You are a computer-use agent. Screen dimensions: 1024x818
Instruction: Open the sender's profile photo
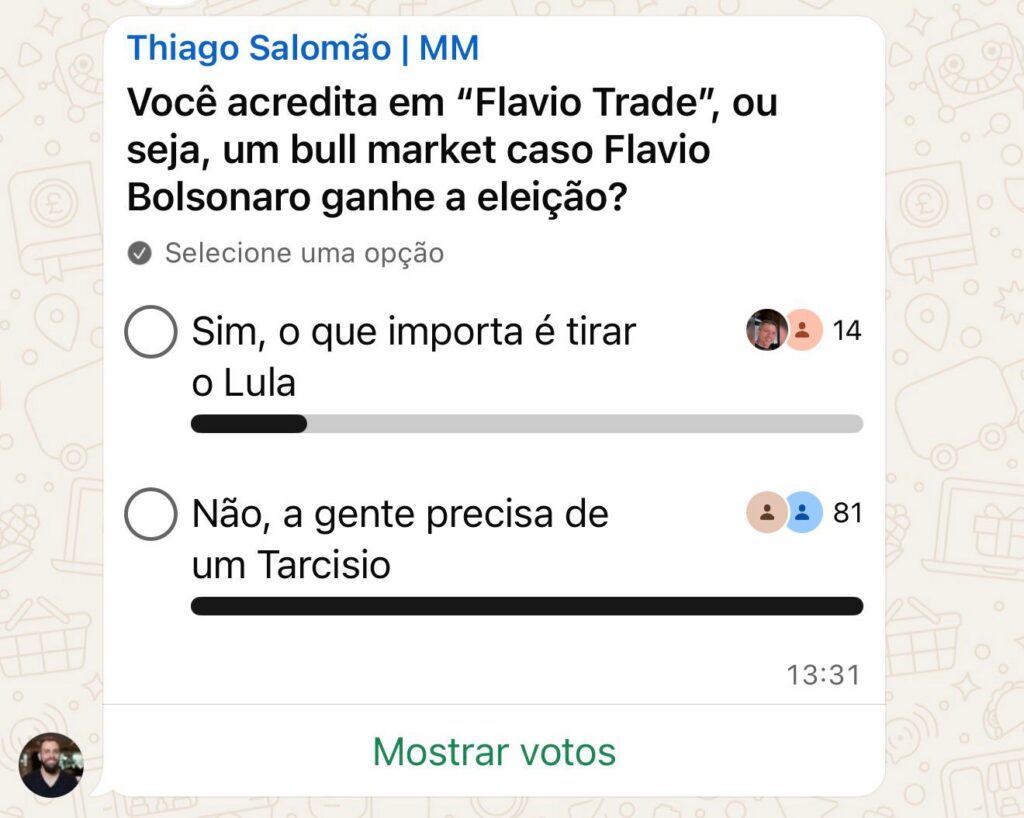52,765
